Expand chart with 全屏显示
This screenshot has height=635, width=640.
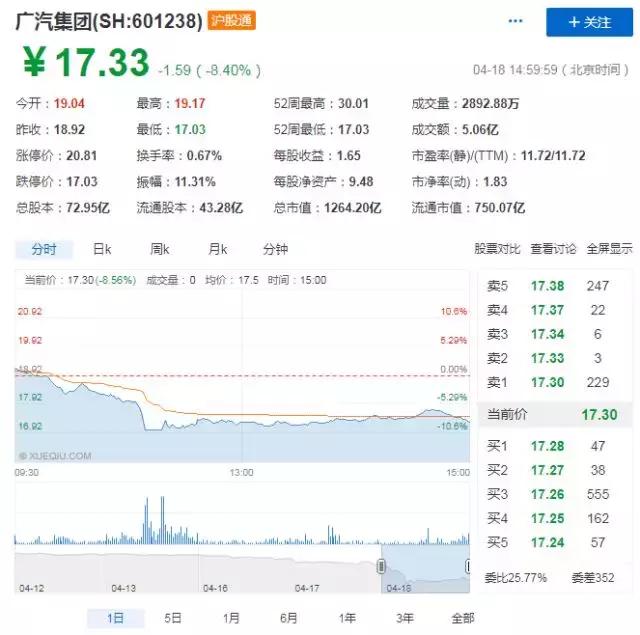[609, 250]
